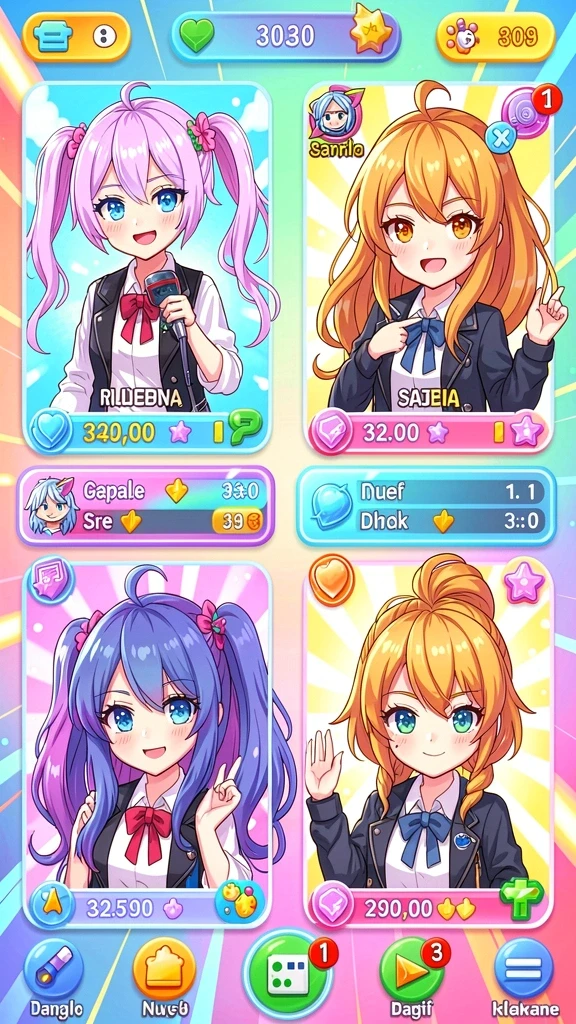Tap the green dice button in bottom bar
The width and height of the screenshot is (576, 1024).
[x=288, y=973]
